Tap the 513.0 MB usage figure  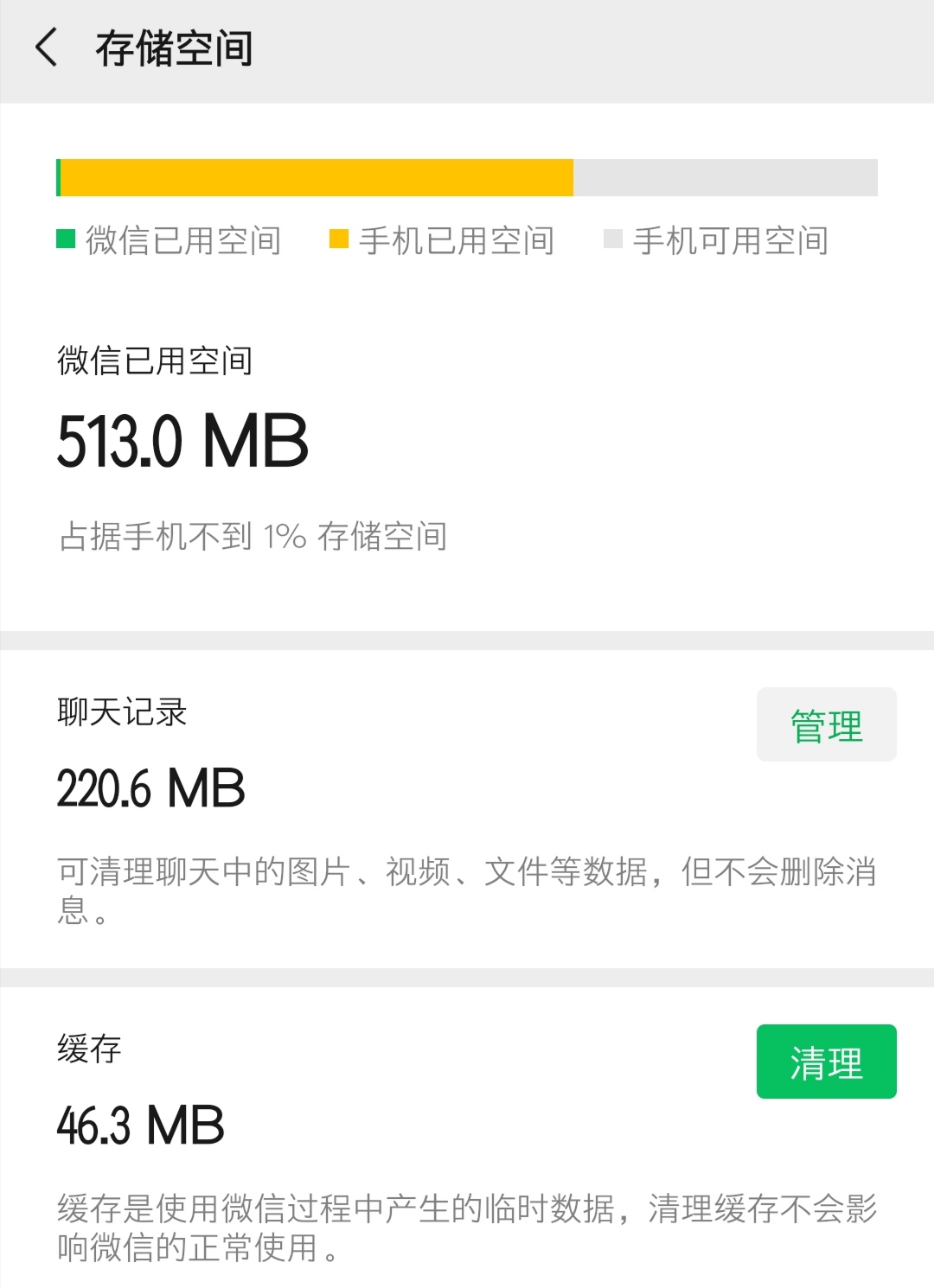pos(181,443)
